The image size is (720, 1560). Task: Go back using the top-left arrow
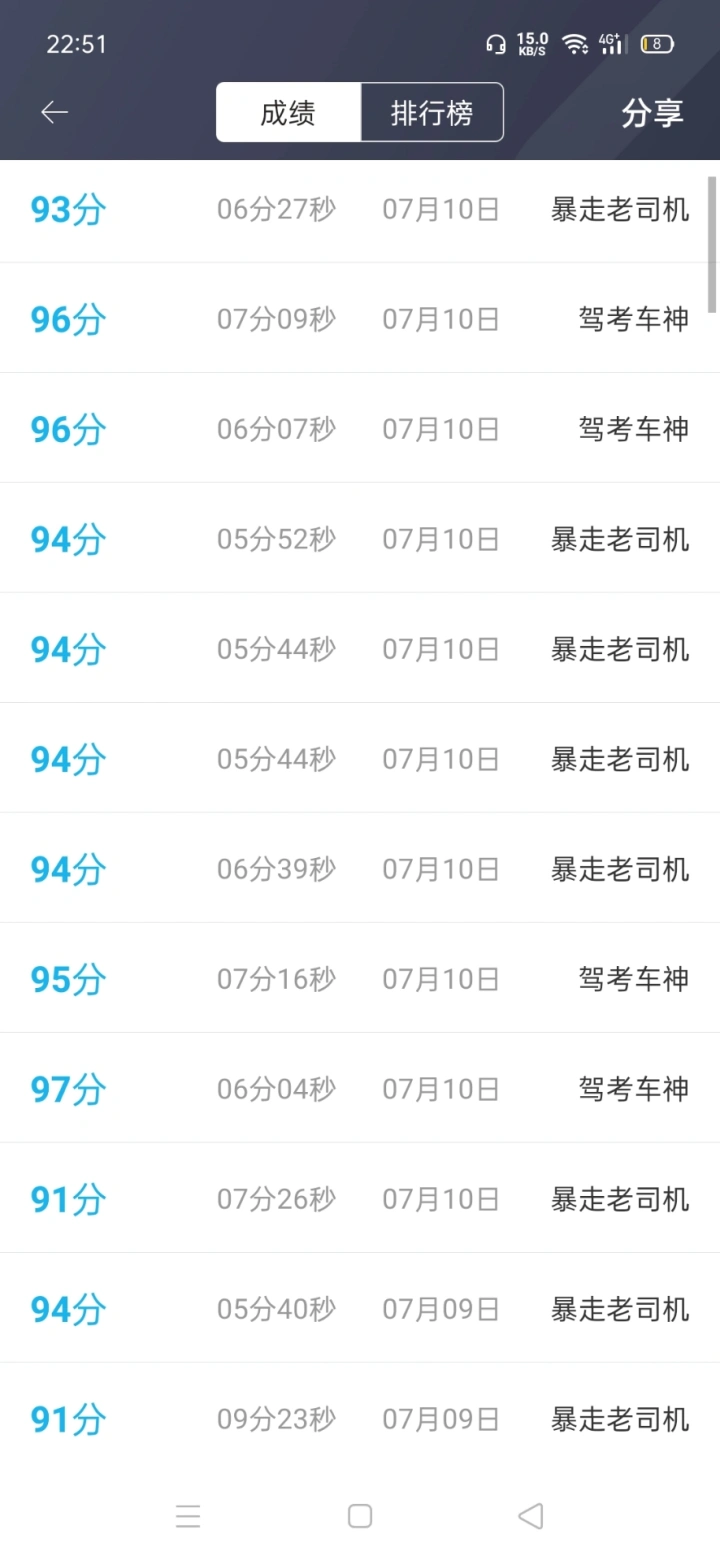55,113
